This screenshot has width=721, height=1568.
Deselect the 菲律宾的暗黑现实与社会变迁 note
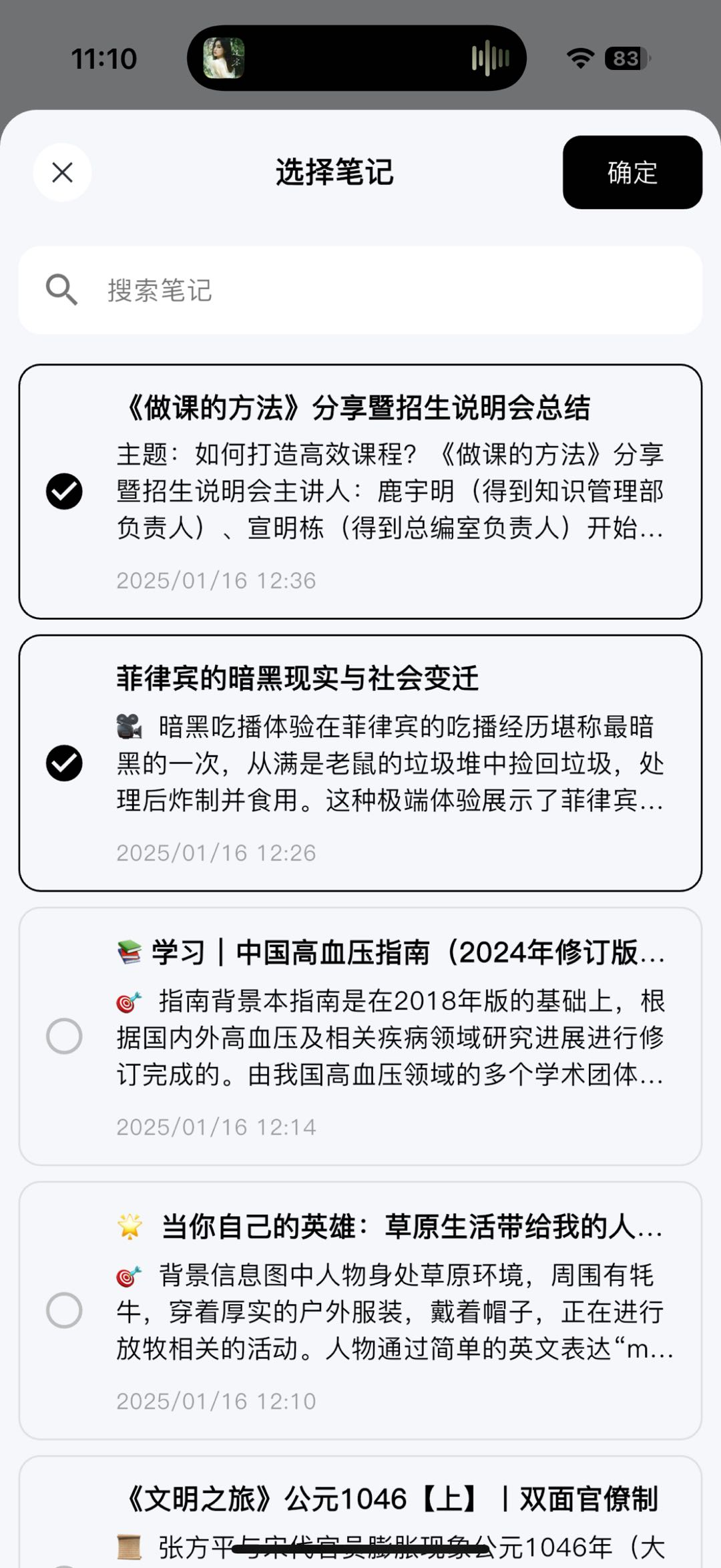64,763
